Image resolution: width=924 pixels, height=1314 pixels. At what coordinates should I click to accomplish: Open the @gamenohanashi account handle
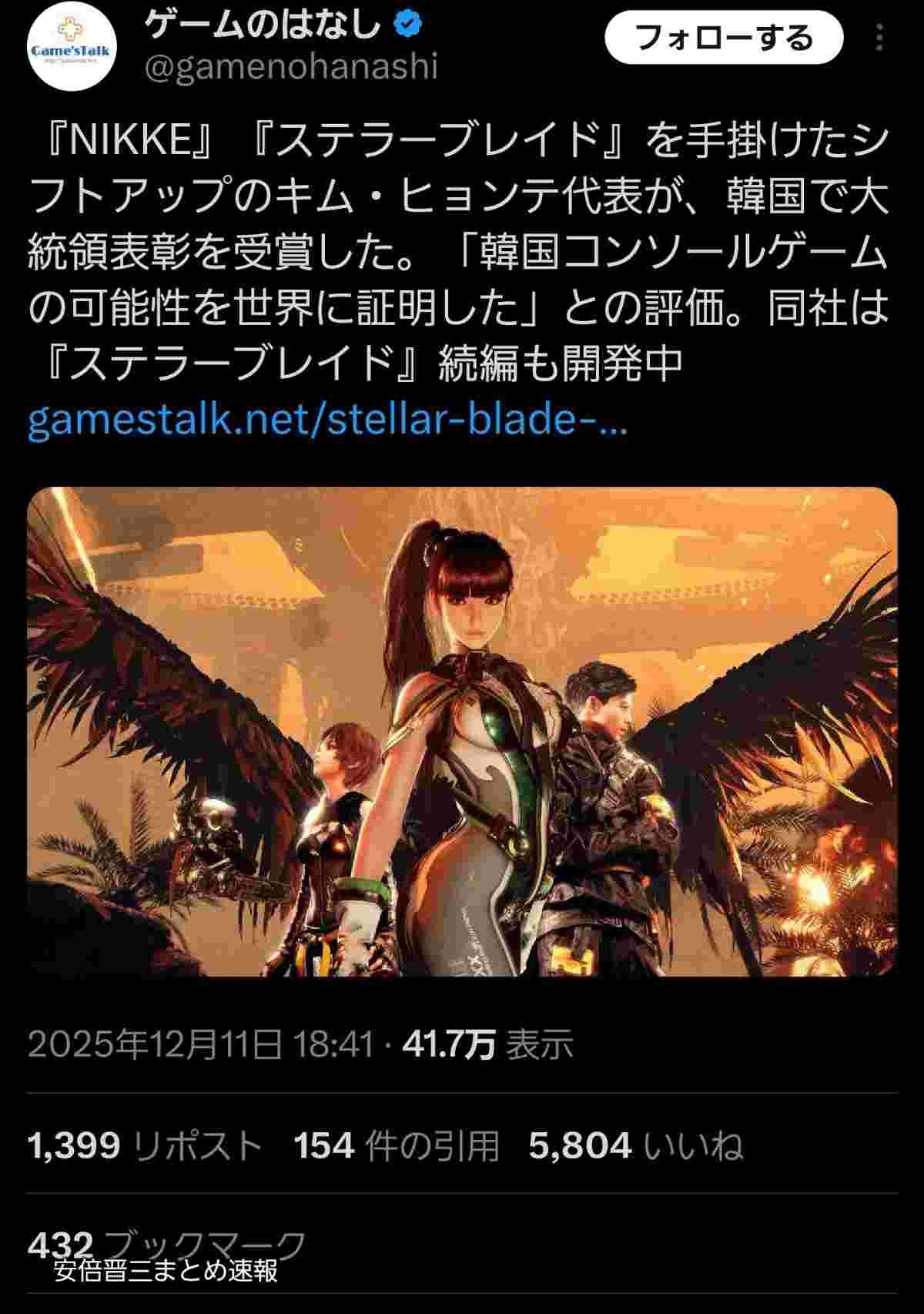pyautogui.click(x=291, y=69)
